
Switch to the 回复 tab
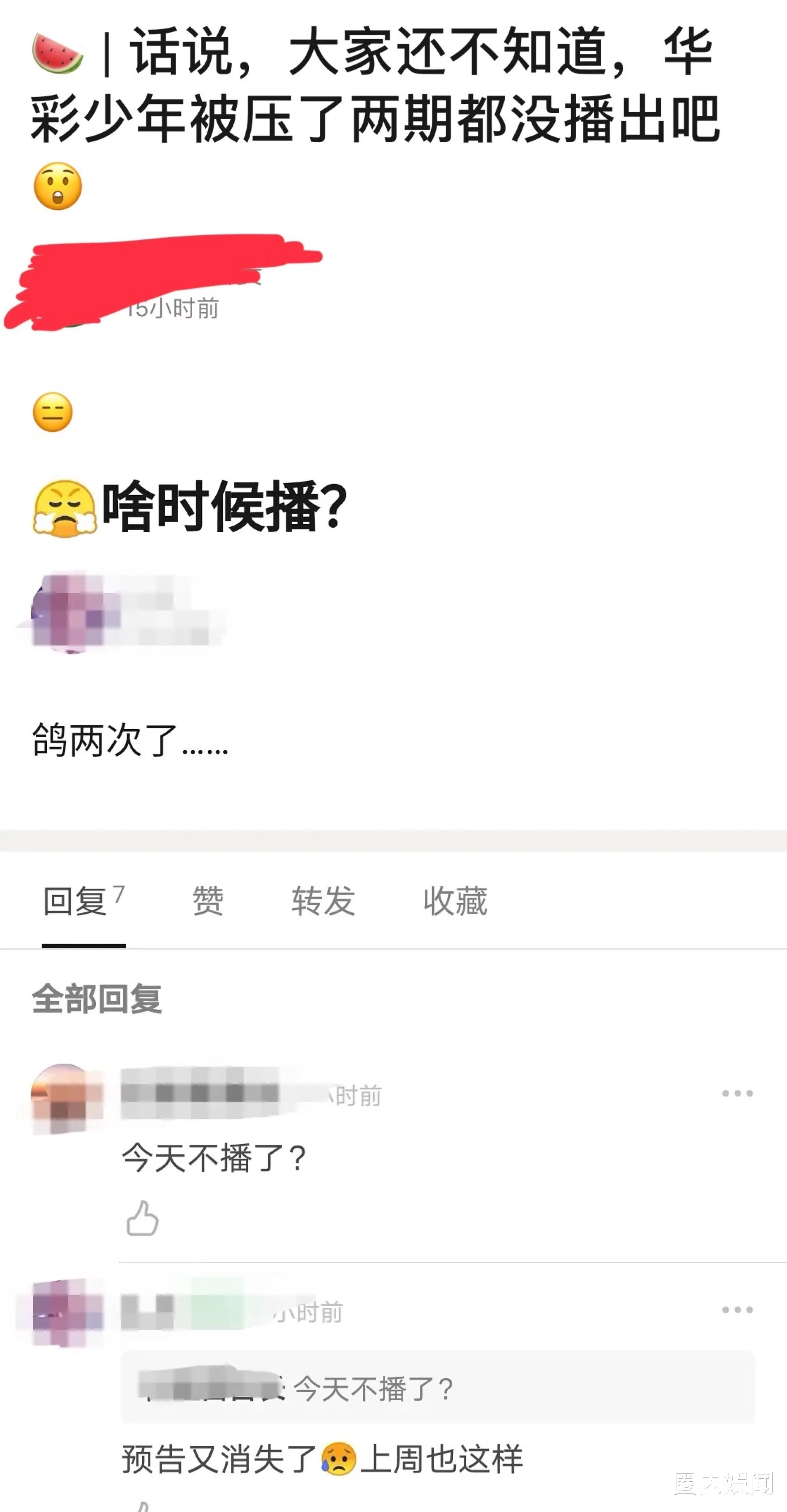pos(83,901)
